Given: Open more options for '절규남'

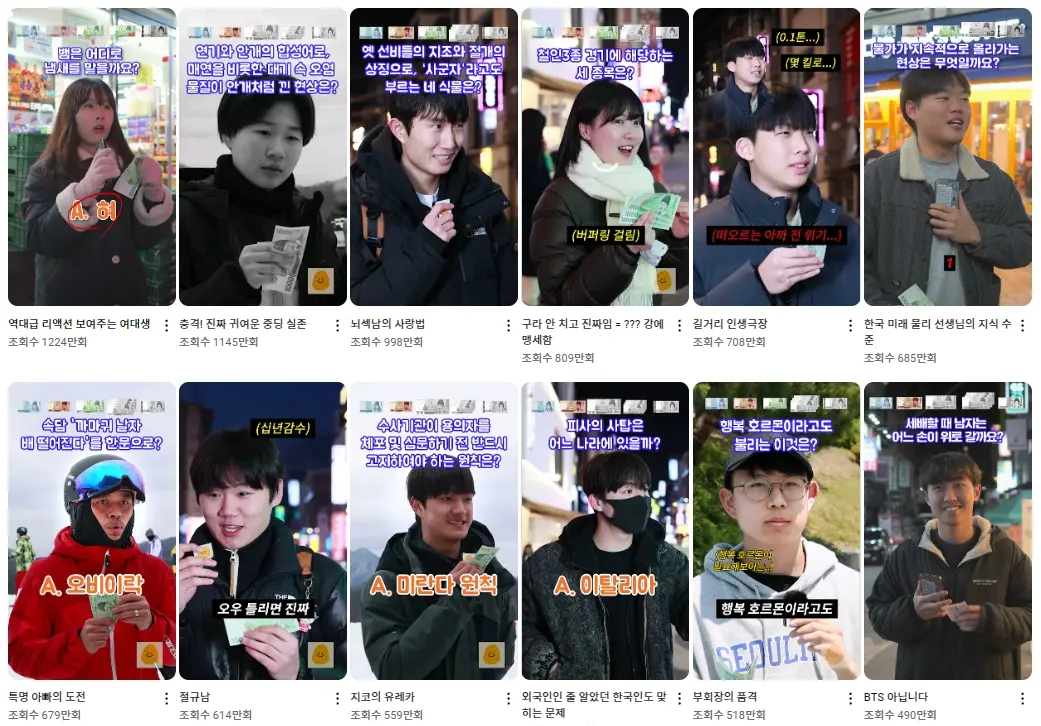Looking at the screenshot, I should pyautogui.click(x=337, y=698).
